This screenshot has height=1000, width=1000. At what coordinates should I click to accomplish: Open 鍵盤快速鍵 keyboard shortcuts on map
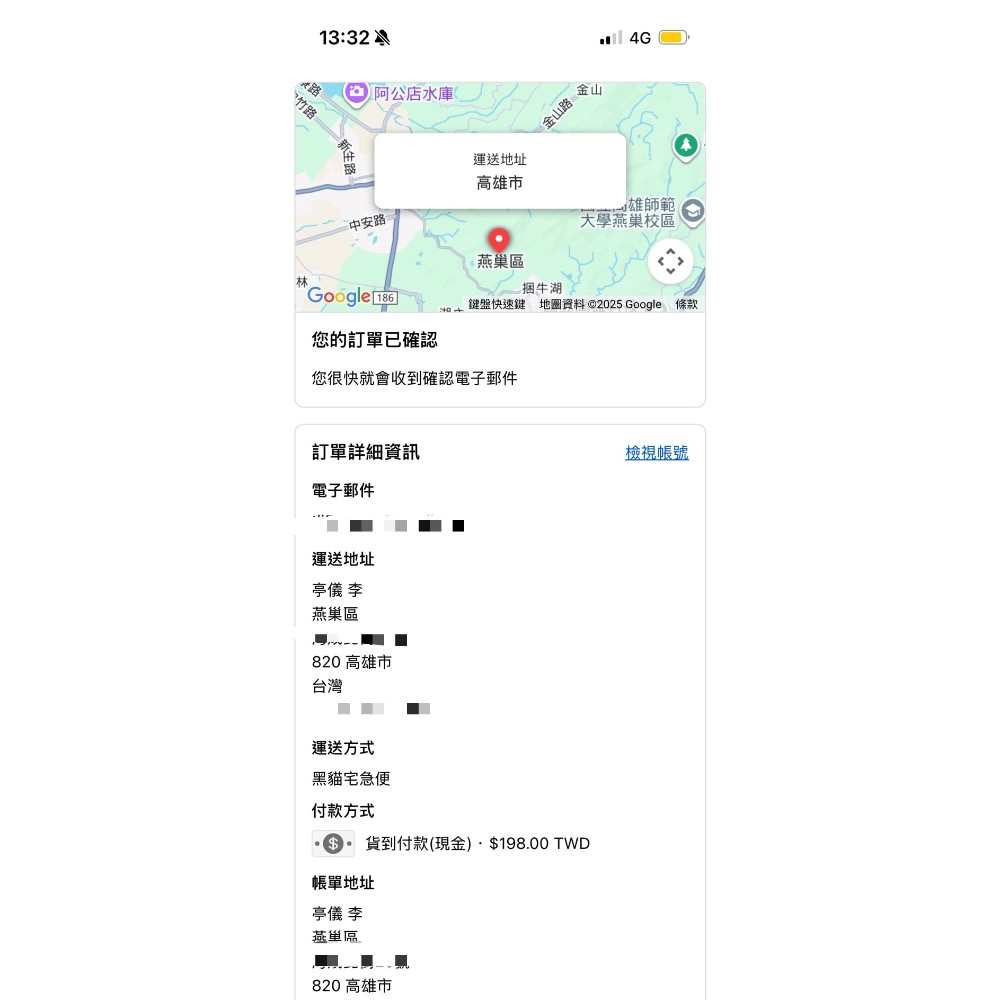click(x=497, y=304)
